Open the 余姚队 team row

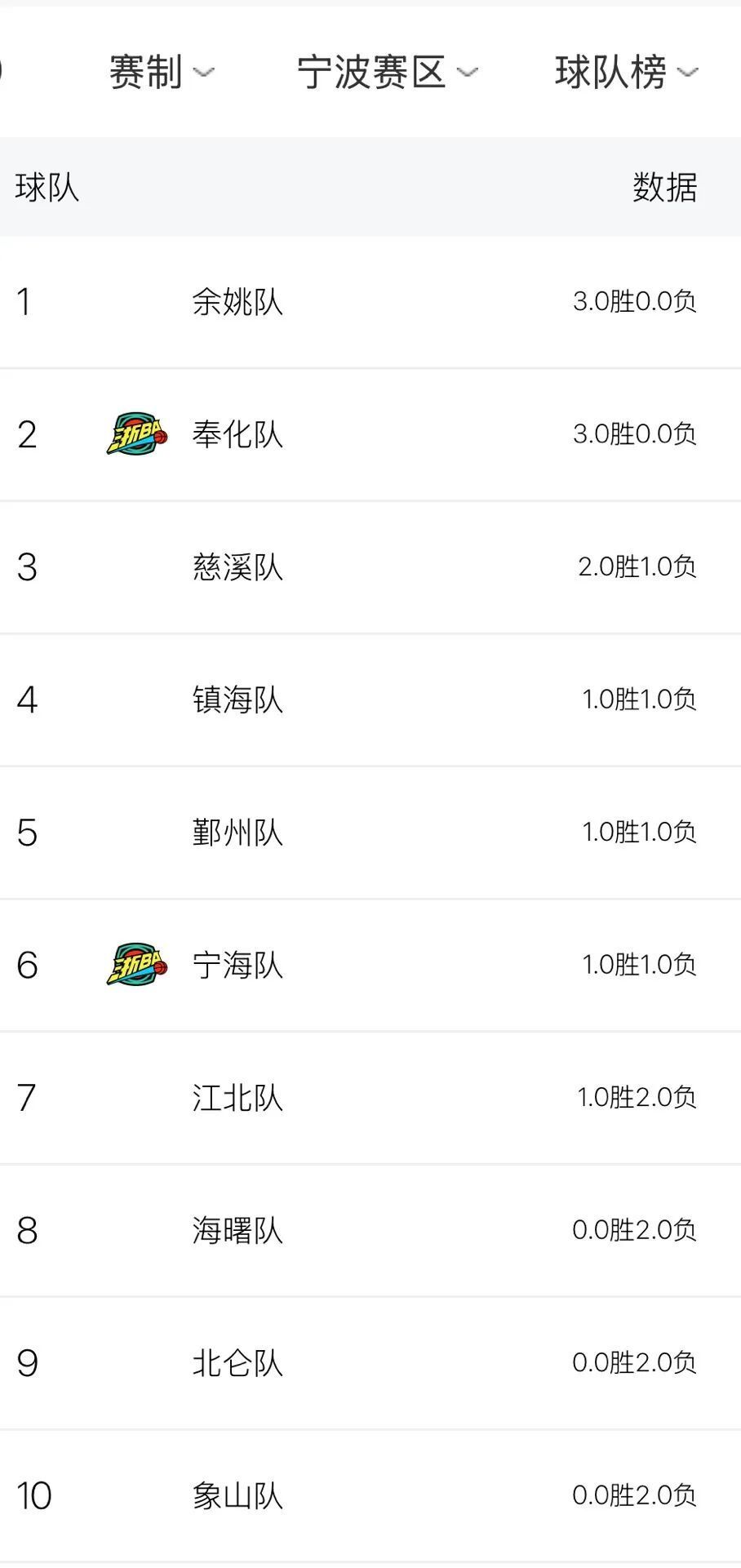point(370,302)
